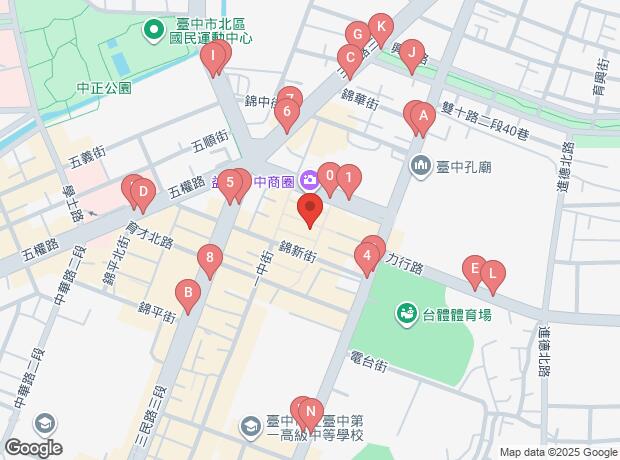Select the map marker labeled I

pos(214,58)
